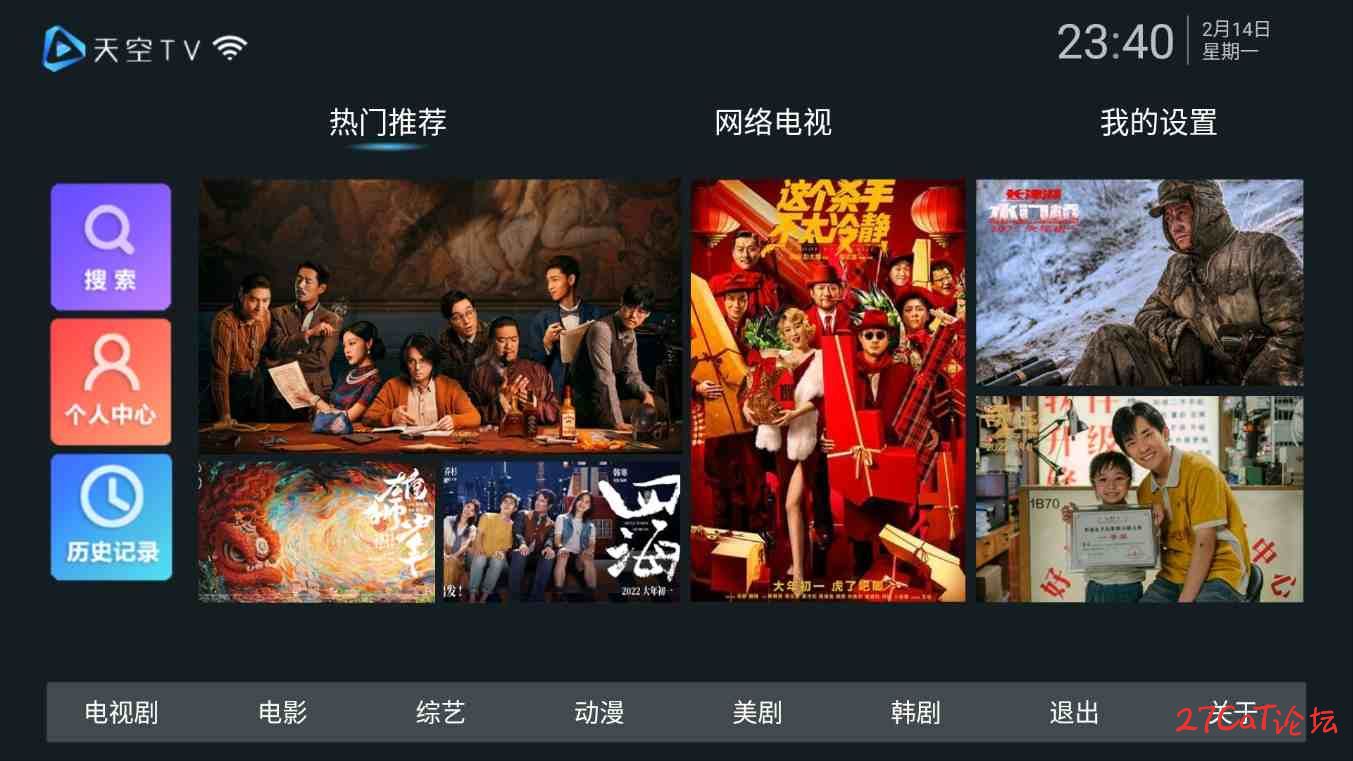Open the 这个杀手不太冷静 movie poster

(x=828, y=390)
